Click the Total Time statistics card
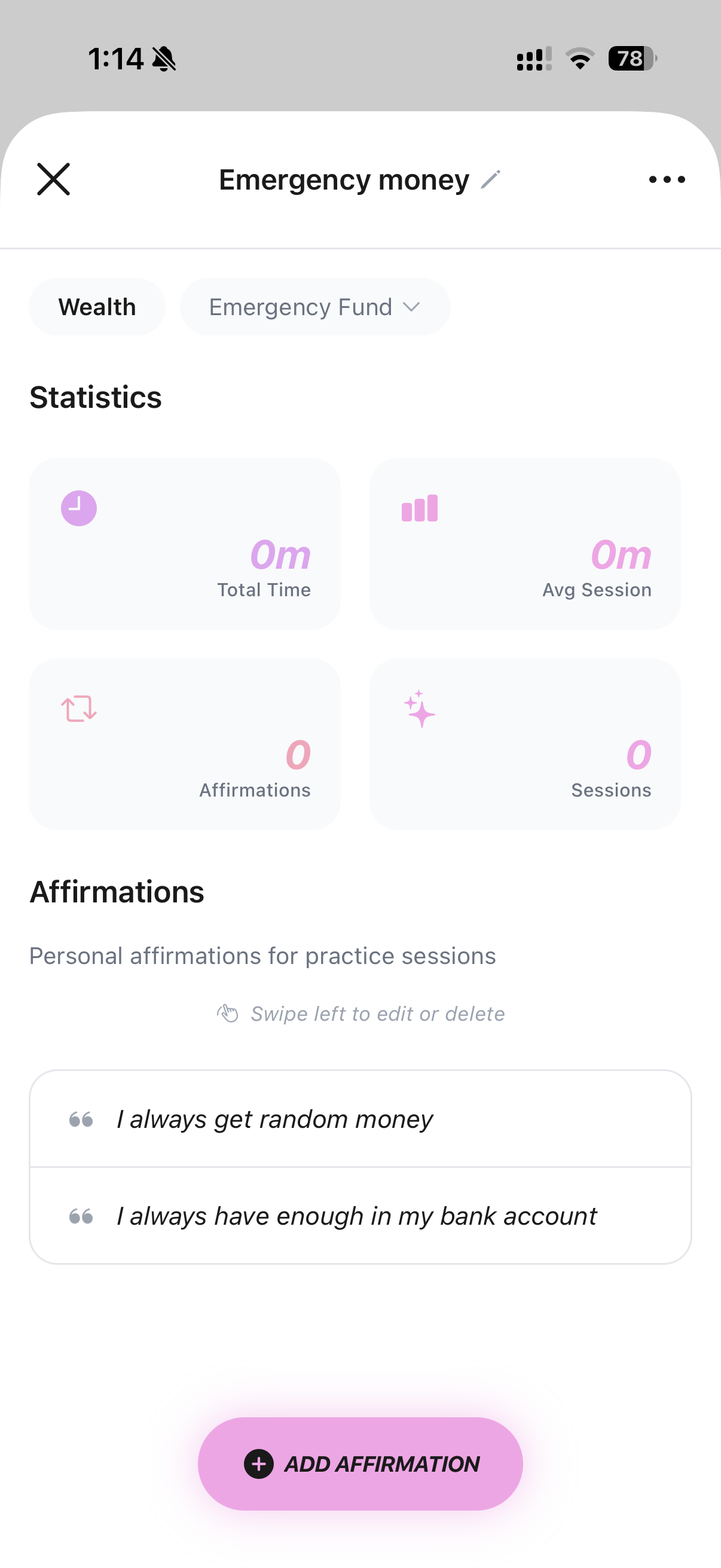This screenshot has height=1568, width=721. tap(184, 544)
